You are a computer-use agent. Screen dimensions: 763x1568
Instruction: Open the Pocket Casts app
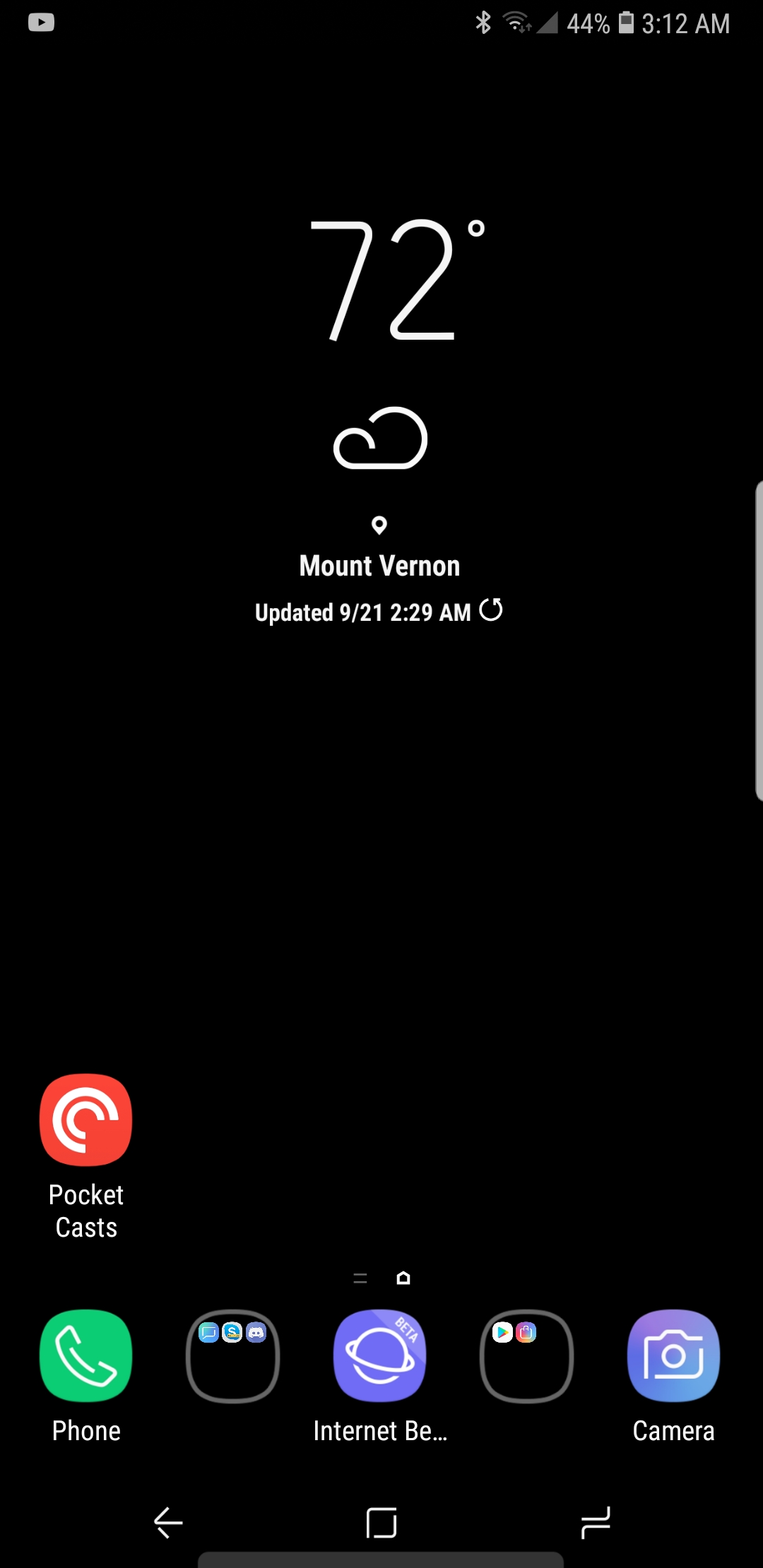pyautogui.click(x=86, y=1119)
